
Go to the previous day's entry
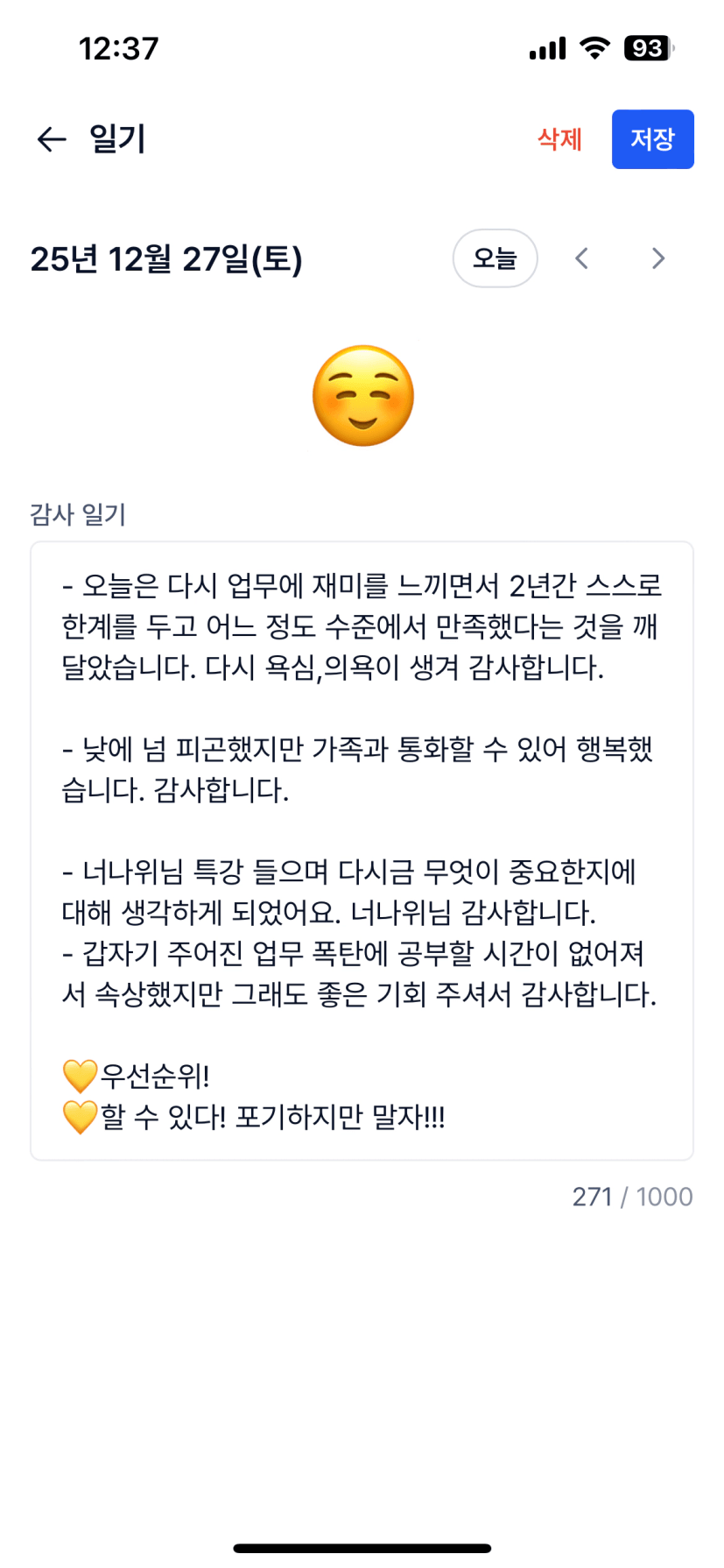tap(581, 258)
